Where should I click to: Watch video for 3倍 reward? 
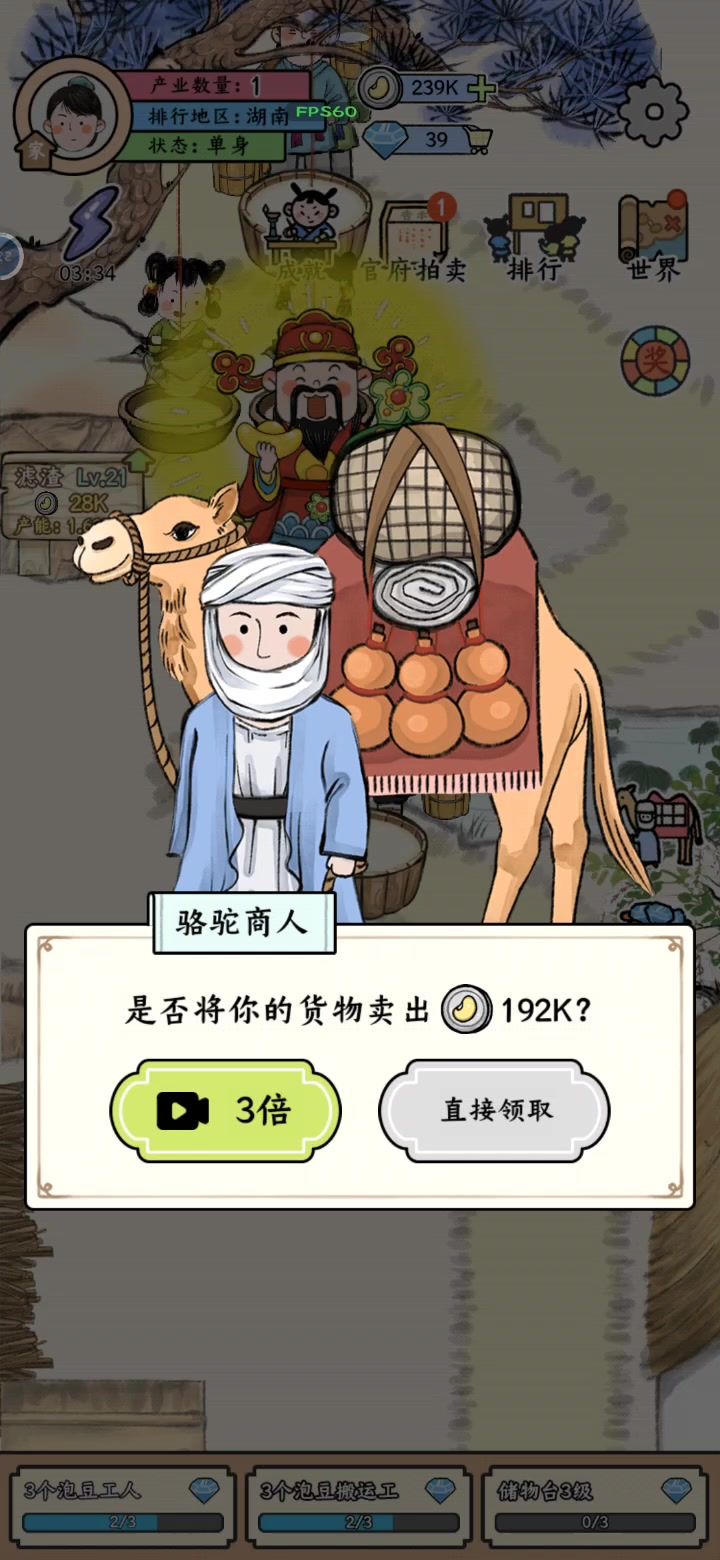(225, 1110)
